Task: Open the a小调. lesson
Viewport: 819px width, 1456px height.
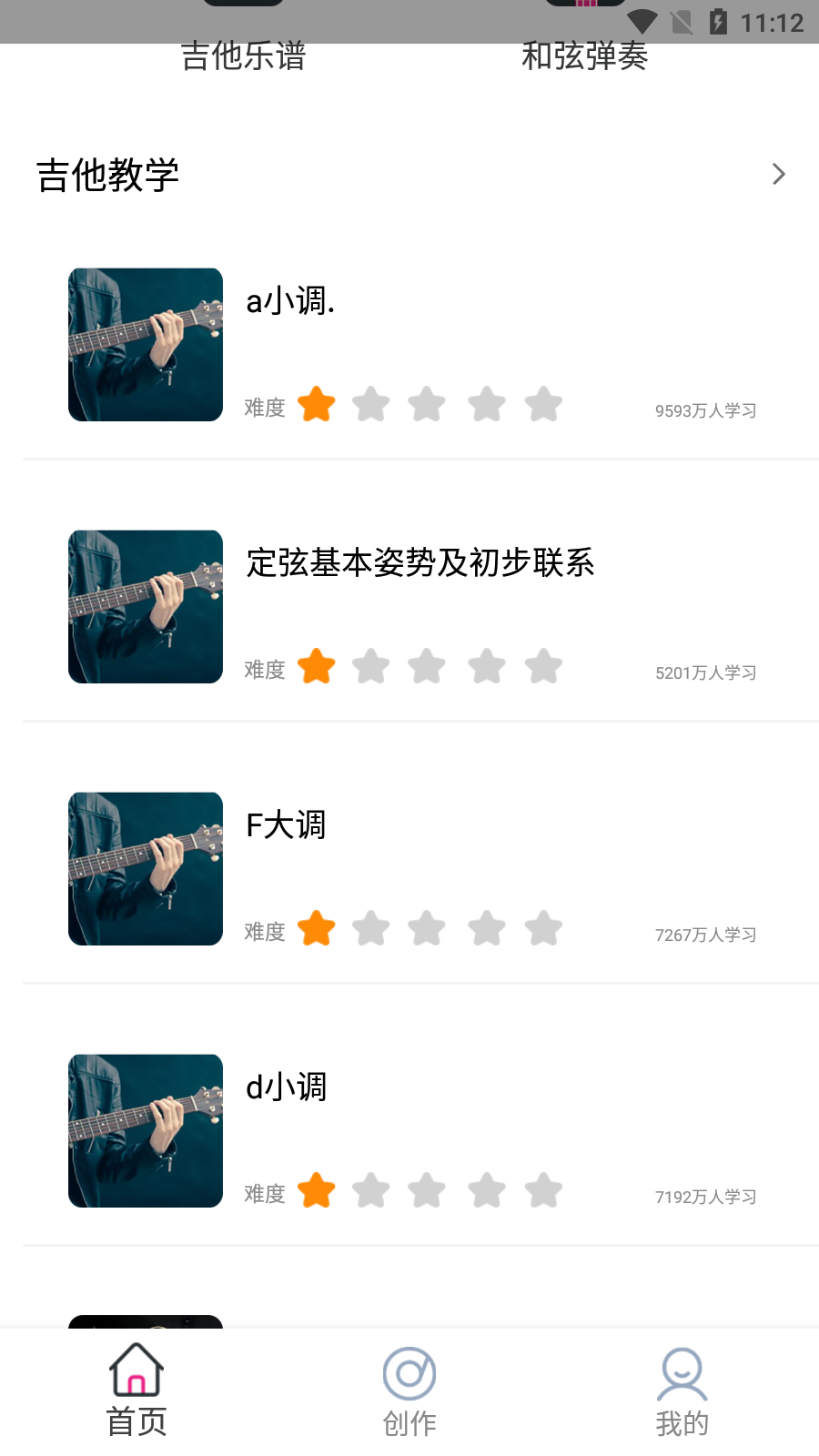Action: (x=290, y=301)
